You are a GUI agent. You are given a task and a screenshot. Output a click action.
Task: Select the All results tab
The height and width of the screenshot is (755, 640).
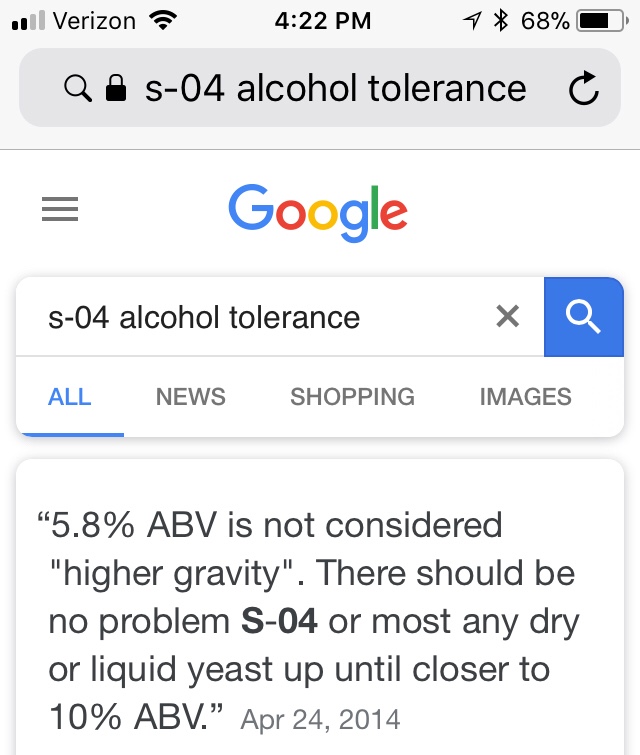pyautogui.click(x=70, y=396)
